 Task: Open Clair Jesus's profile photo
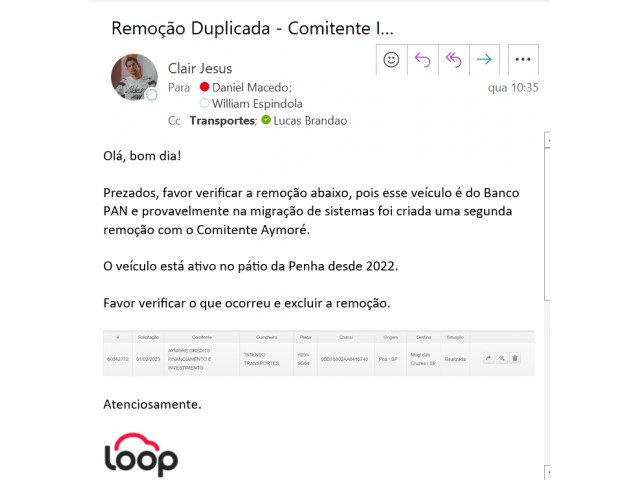(x=133, y=77)
